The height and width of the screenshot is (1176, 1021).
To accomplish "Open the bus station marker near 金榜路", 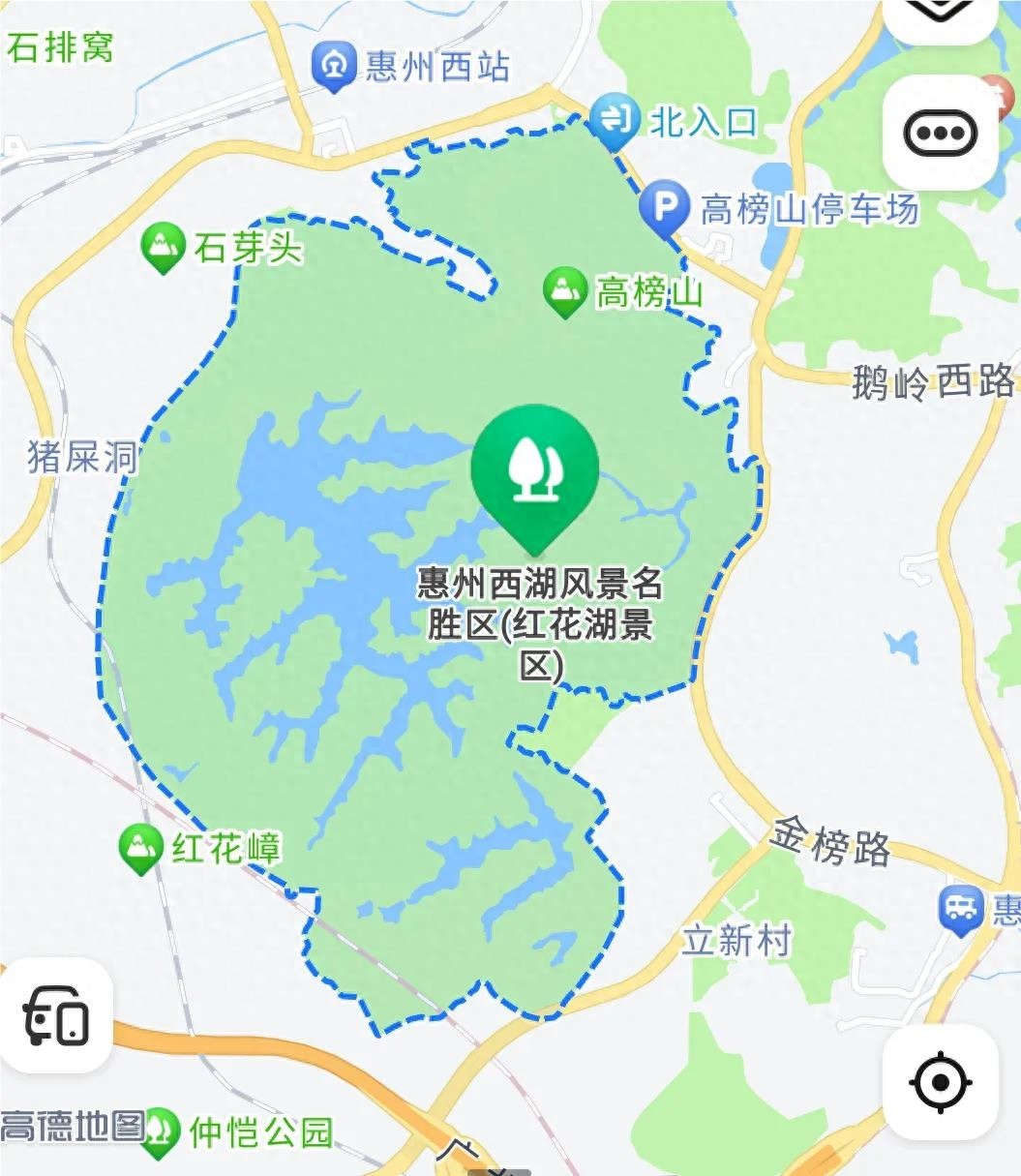I will coord(959,910).
